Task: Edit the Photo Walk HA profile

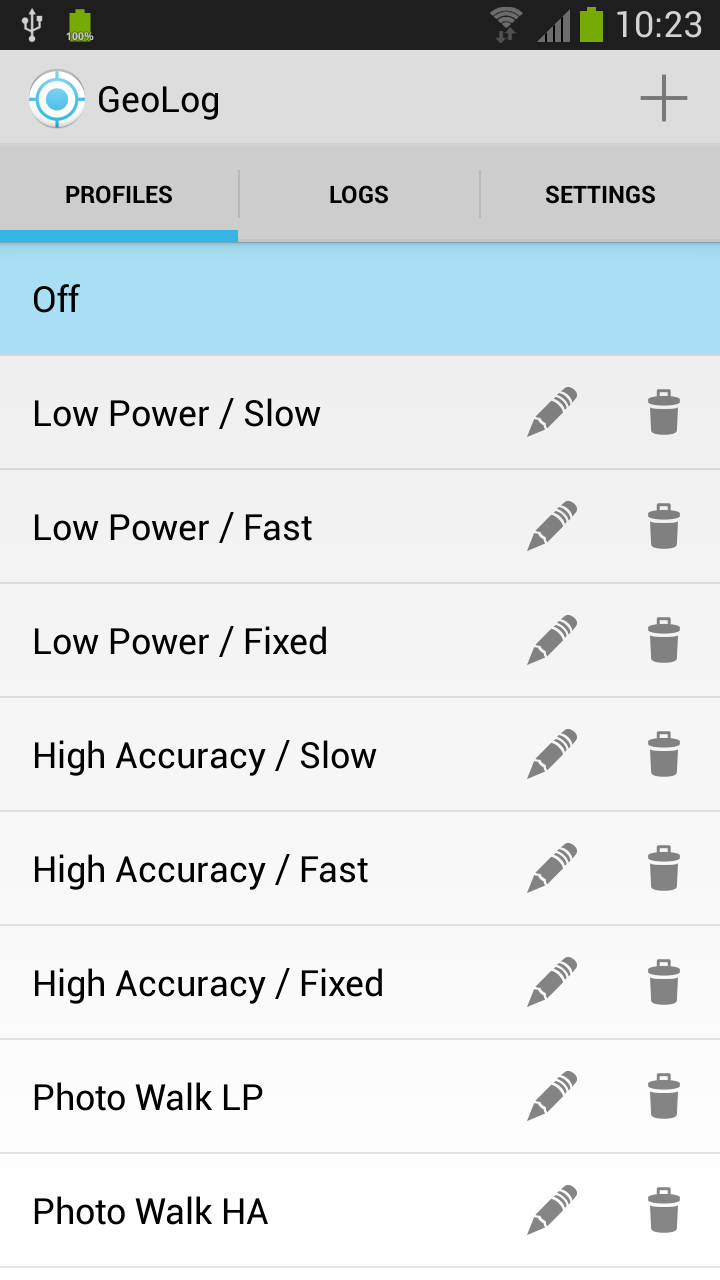Action: 552,1211
